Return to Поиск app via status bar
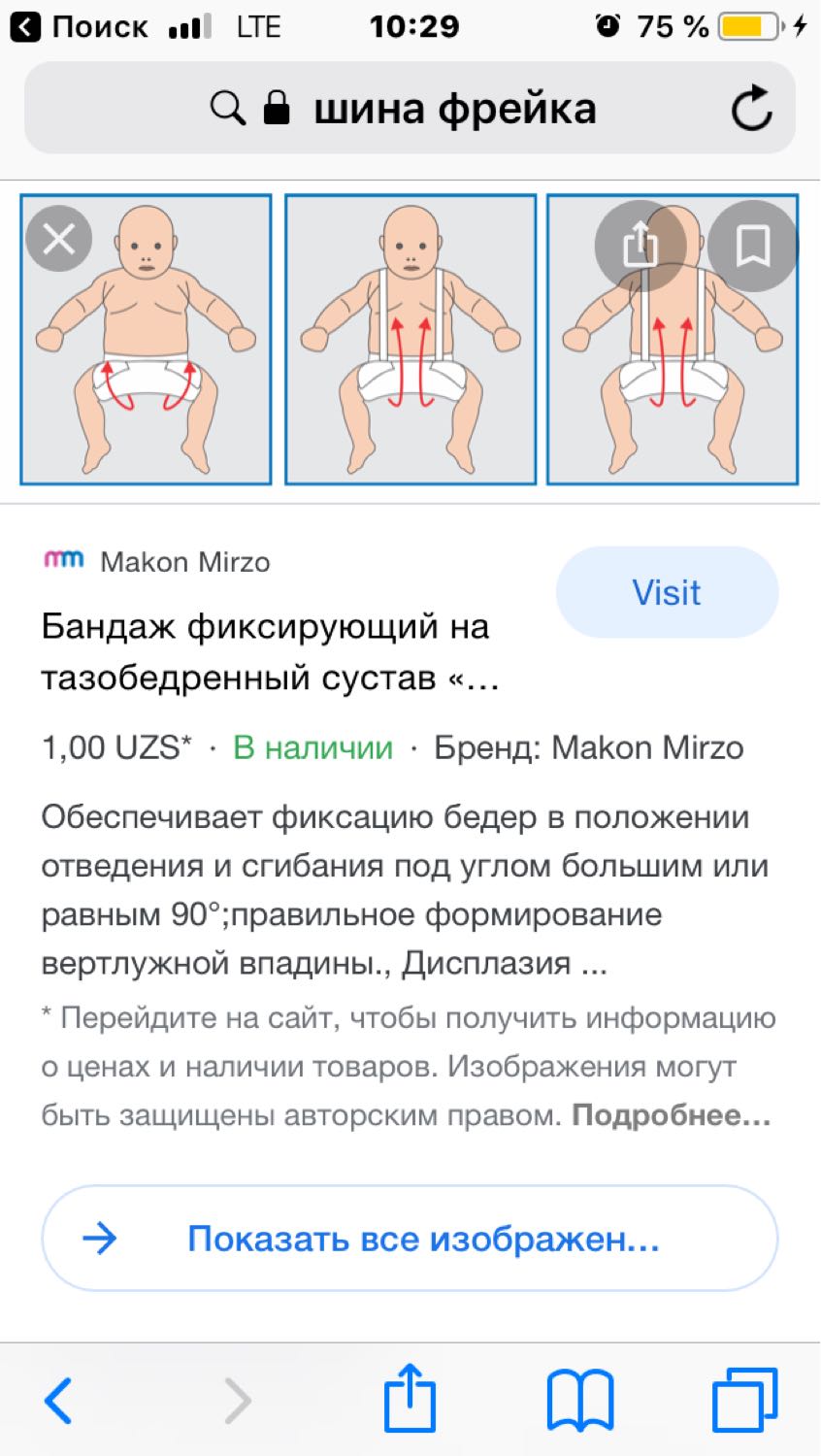821x1456 pixels. [x=80, y=27]
